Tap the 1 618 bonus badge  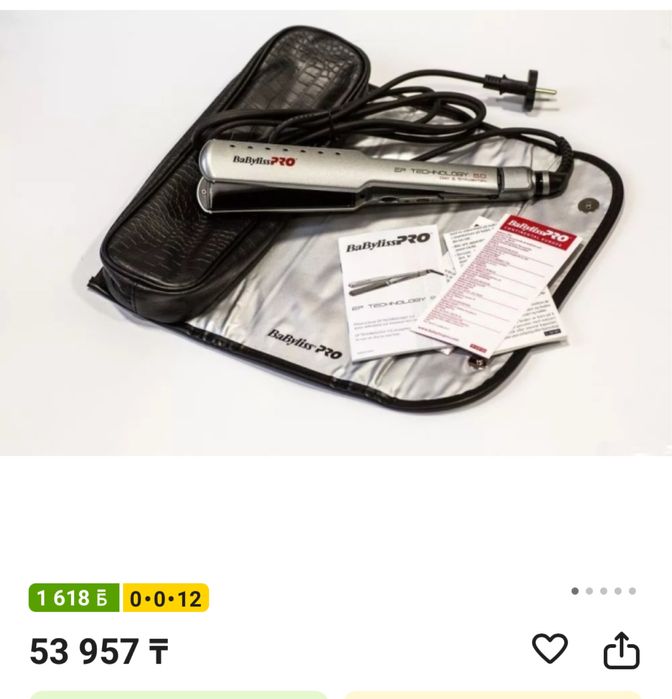[x=73, y=598]
